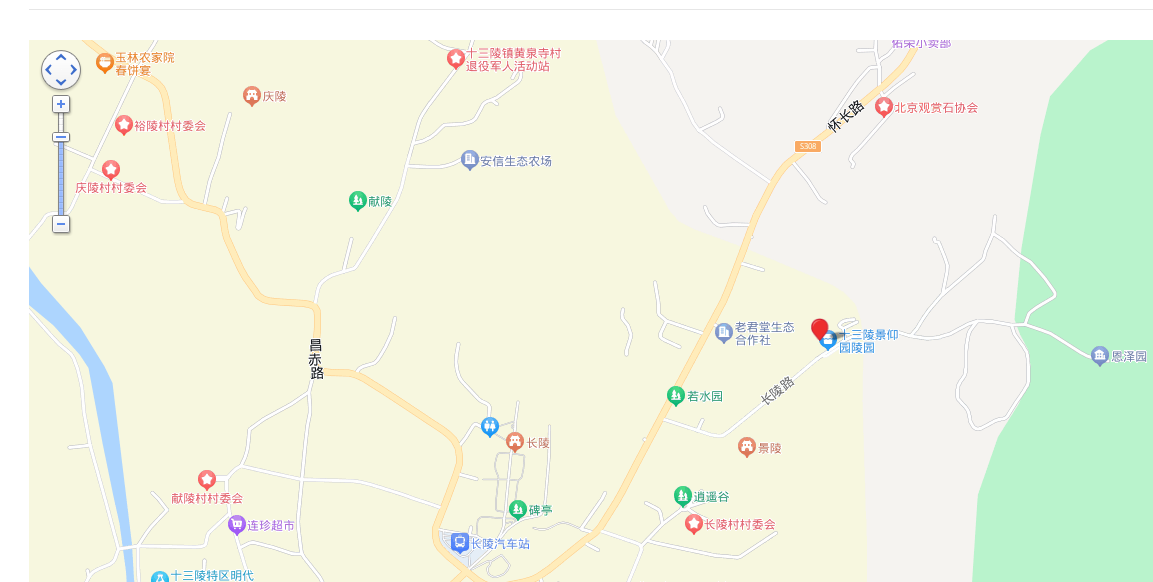Screen dimensions: 1153x582
Task: Pan the map upward with the compass arrow
Action: tap(61, 58)
